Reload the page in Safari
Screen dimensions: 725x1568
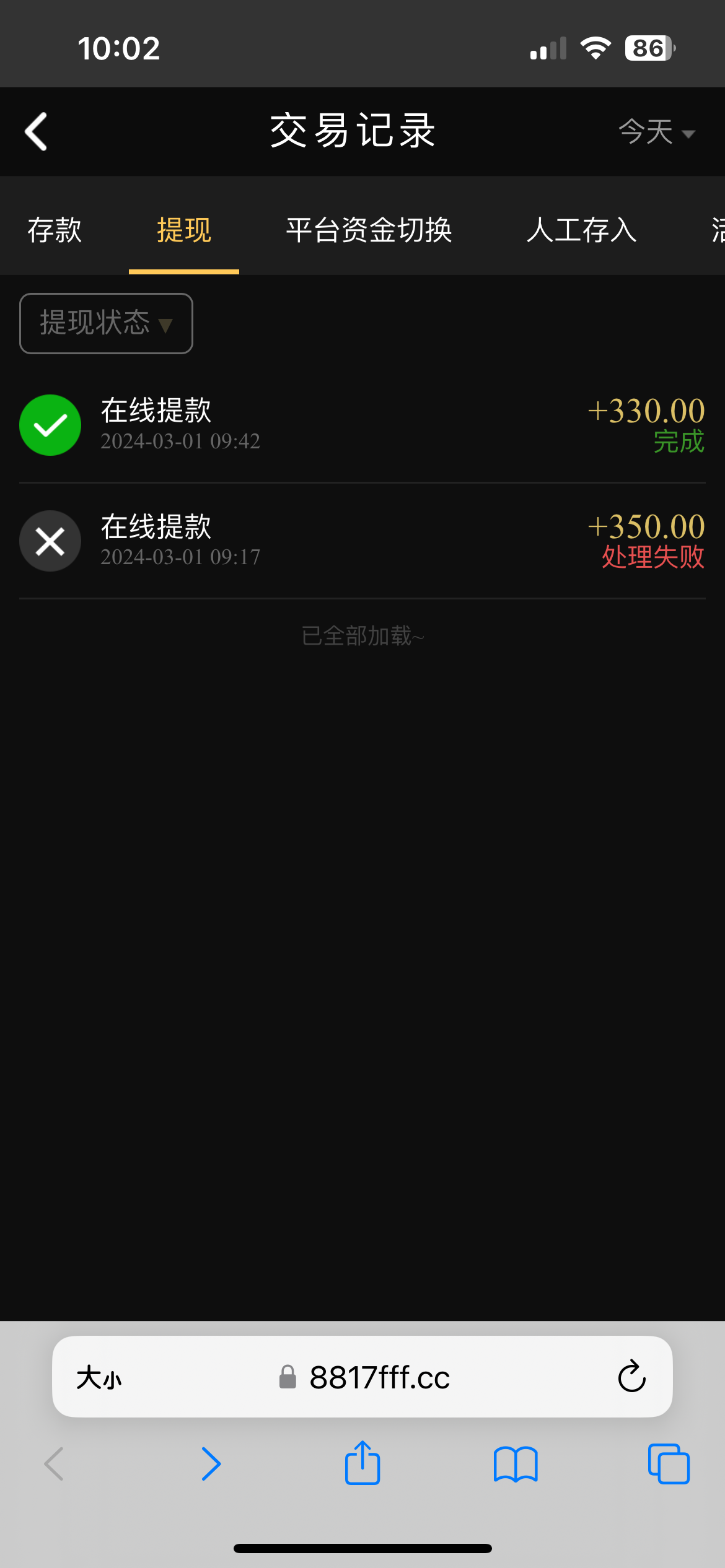(x=631, y=1377)
